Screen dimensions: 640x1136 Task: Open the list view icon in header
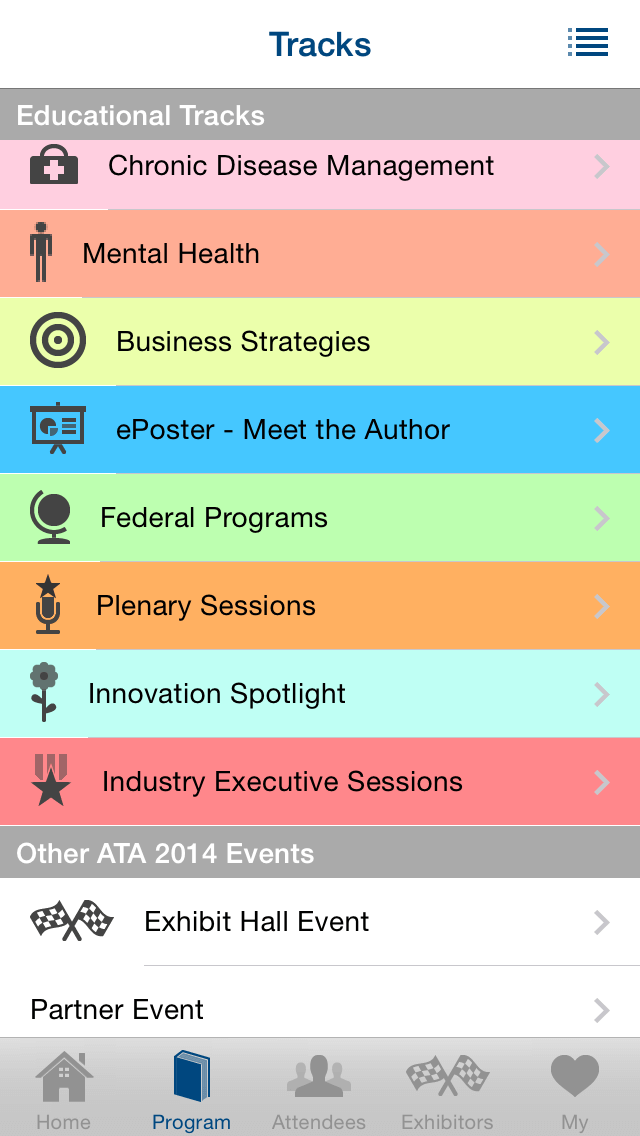click(x=587, y=43)
